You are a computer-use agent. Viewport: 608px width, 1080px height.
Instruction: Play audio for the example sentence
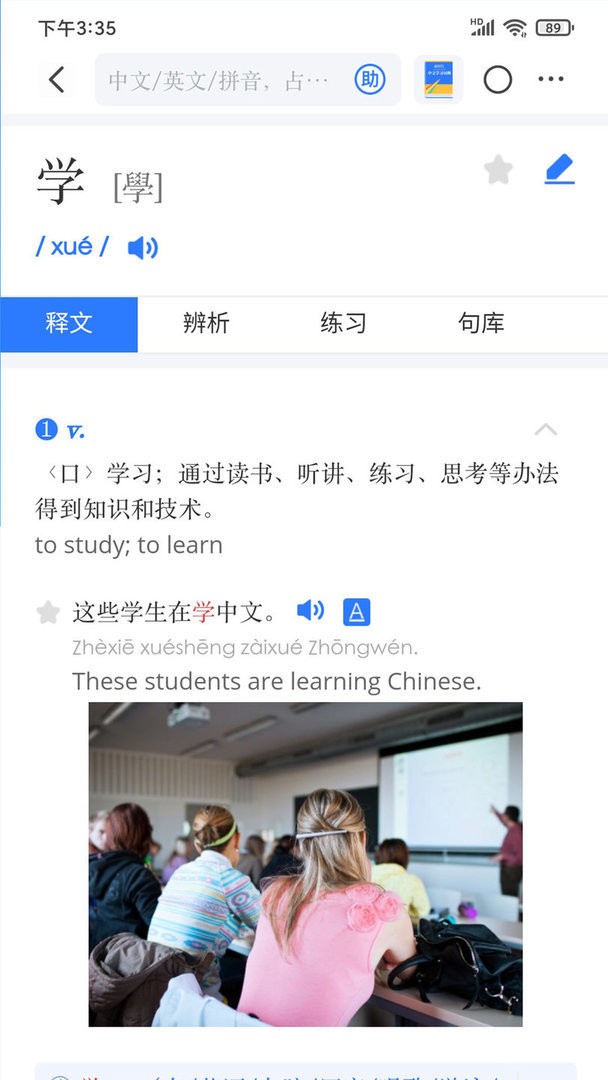(x=311, y=610)
